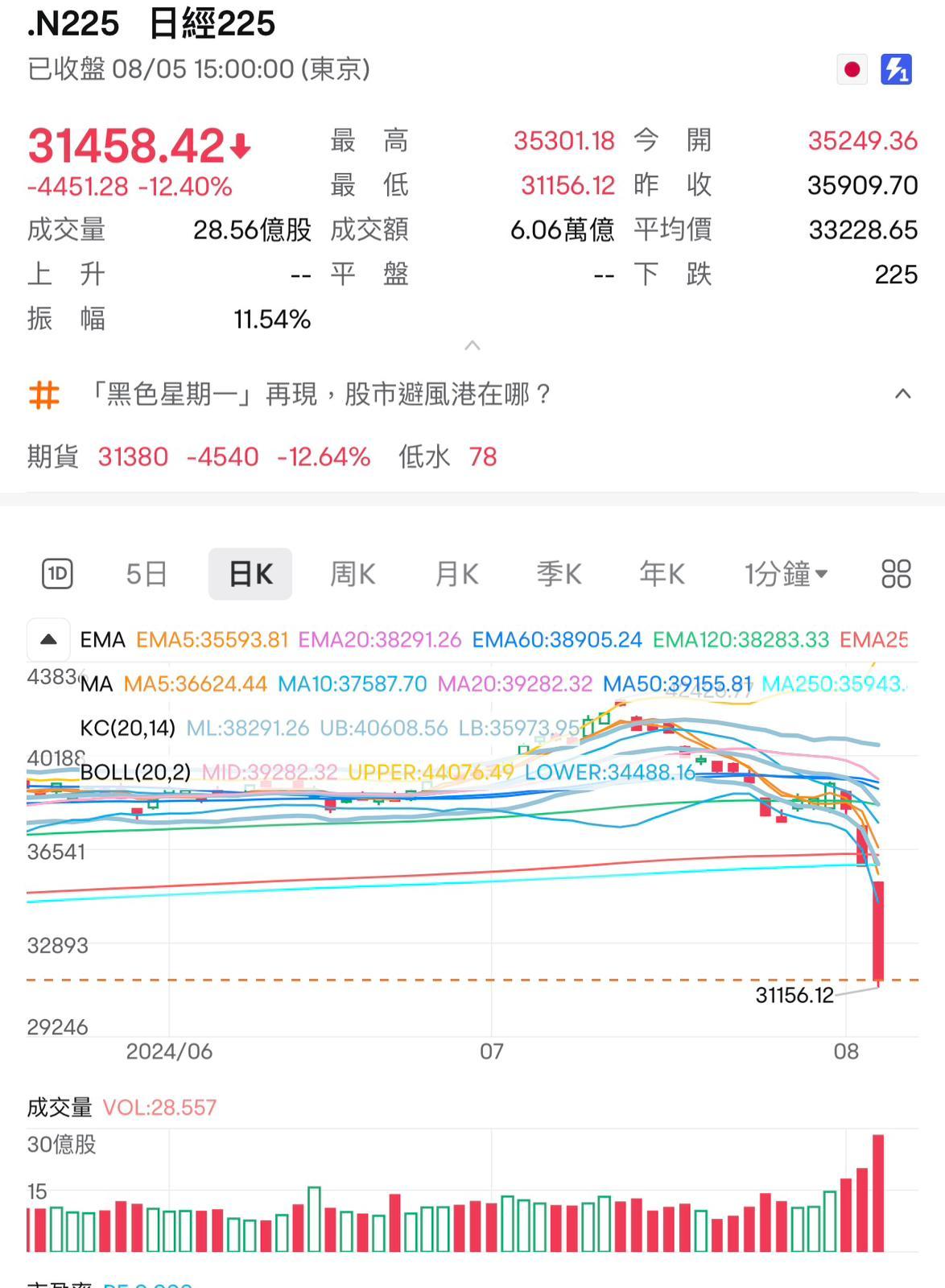Image resolution: width=945 pixels, height=1288 pixels.
Task: Click the 期貨 31380 futures quote
Action: click(133, 456)
